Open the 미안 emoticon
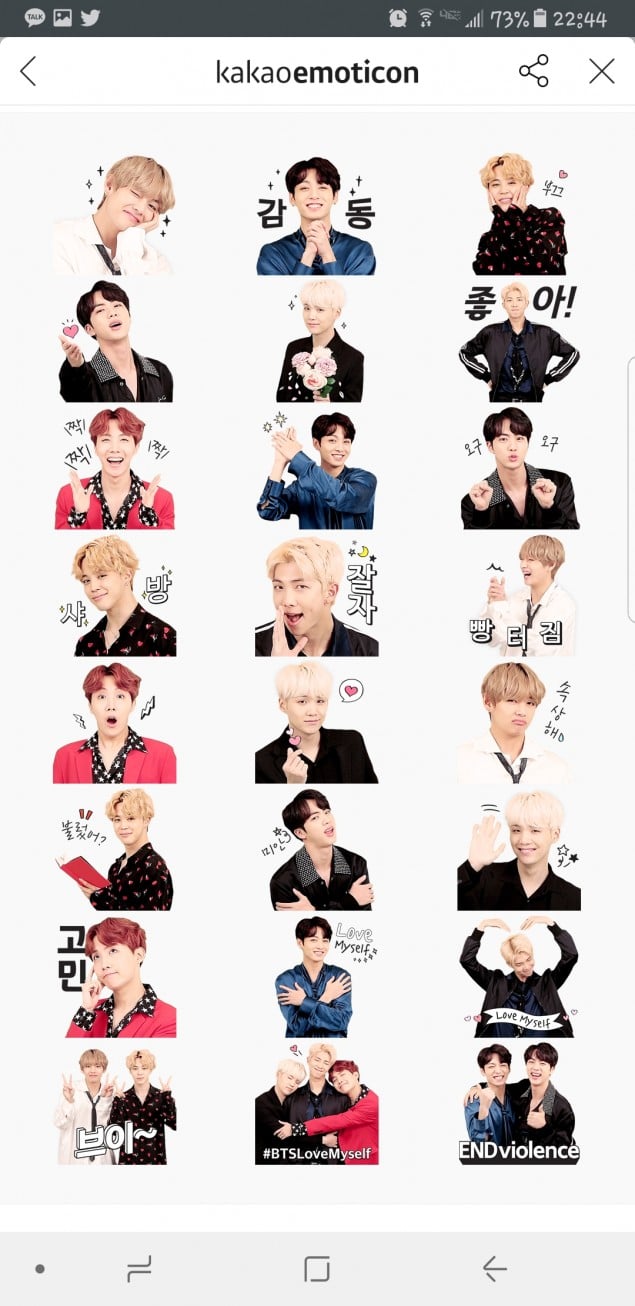The height and width of the screenshot is (1306, 635). tap(316, 849)
